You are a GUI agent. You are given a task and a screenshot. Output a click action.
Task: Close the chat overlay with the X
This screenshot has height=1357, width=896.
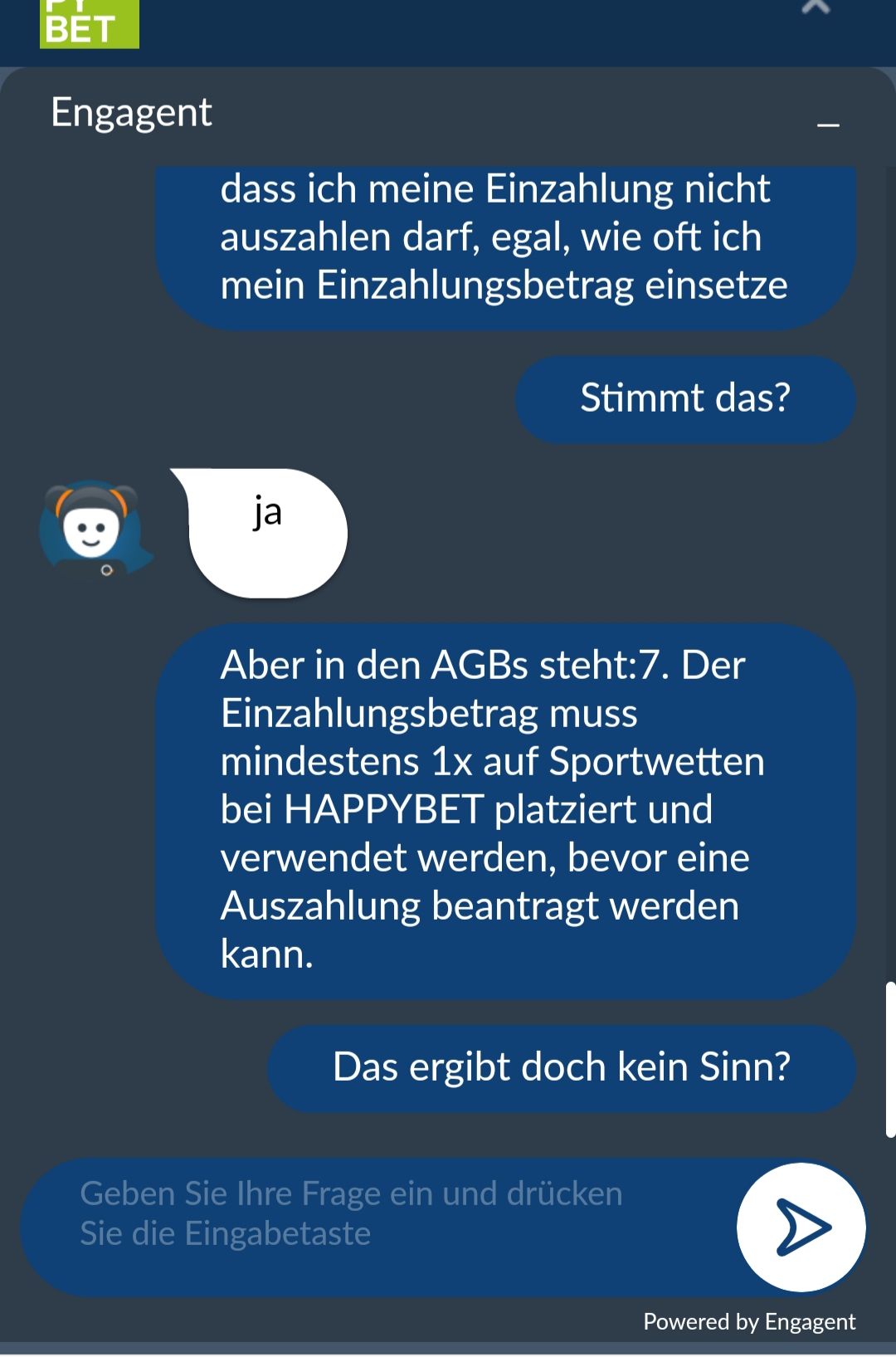pyautogui.click(x=816, y=7)
